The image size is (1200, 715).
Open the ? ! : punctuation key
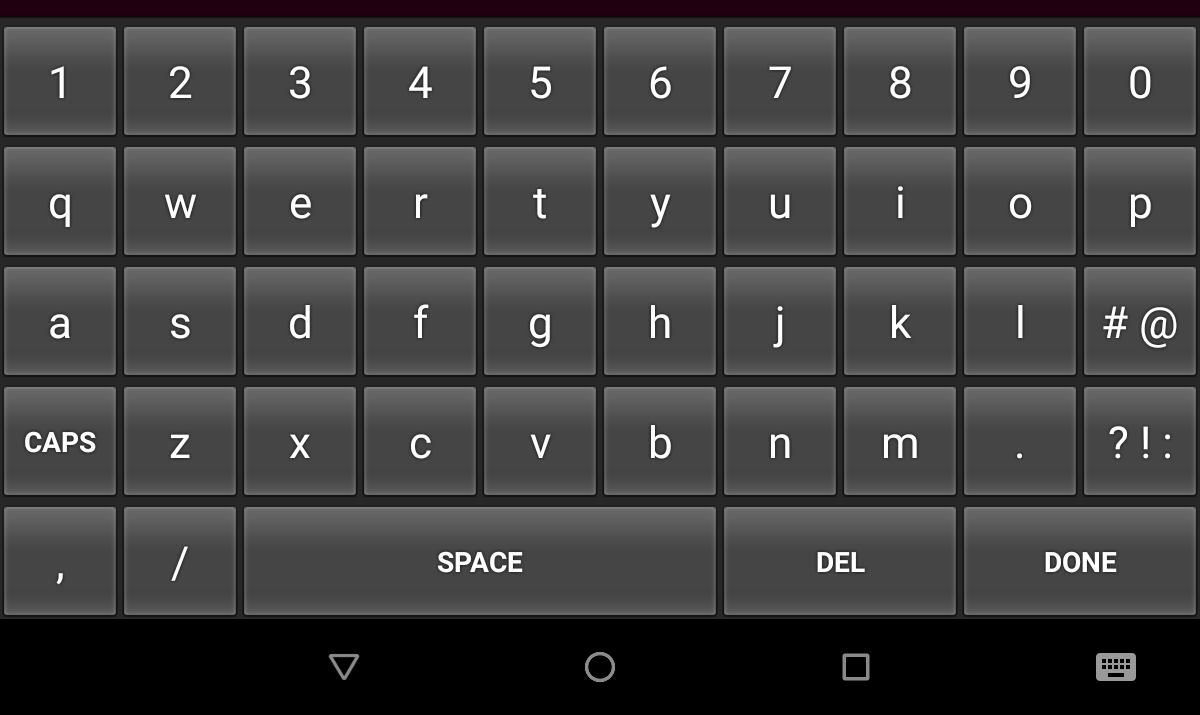tap(1140, 441)
